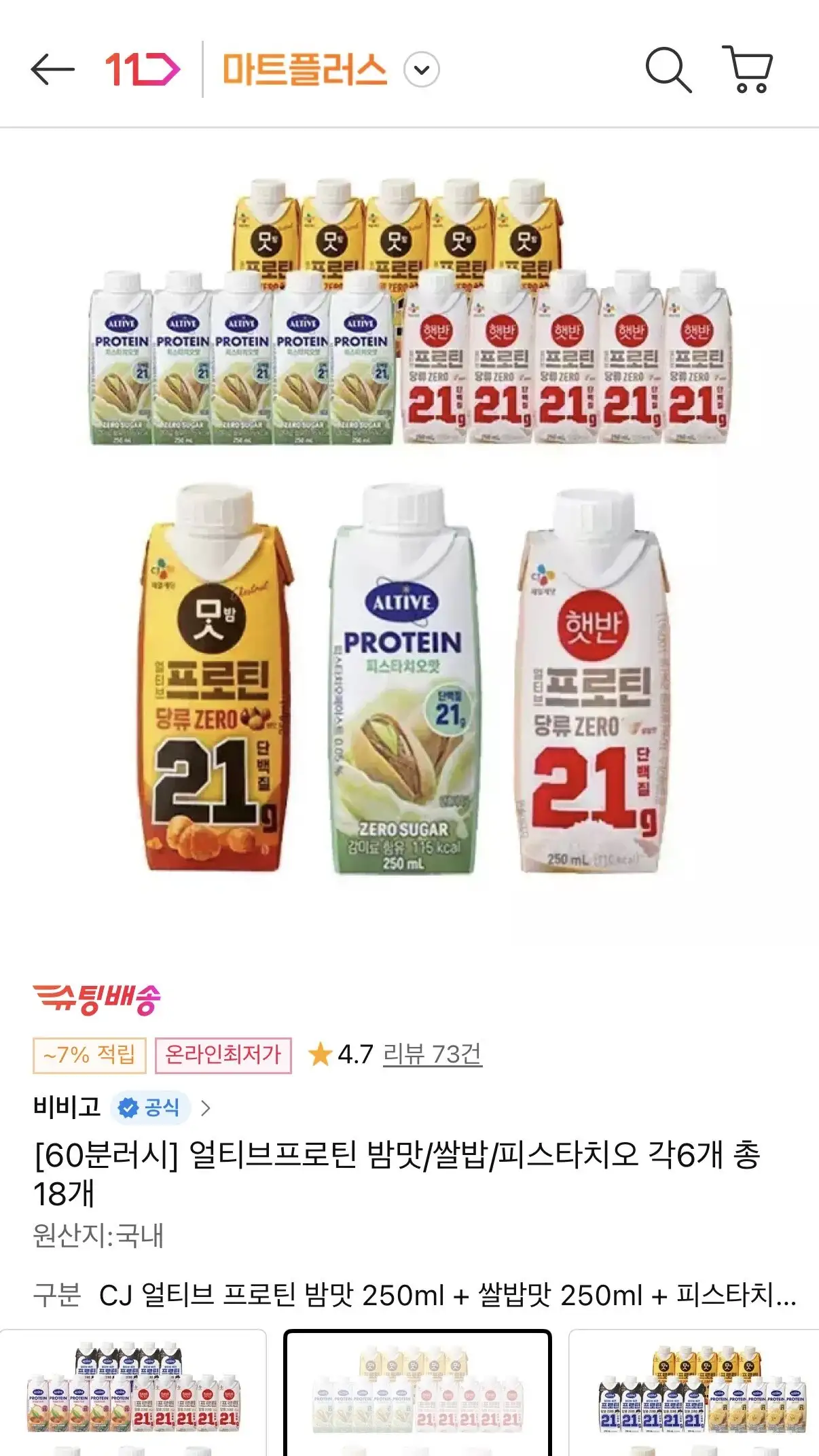
Task: Select the highlighted middle option thumbnail
Action: coord(417,1393)
